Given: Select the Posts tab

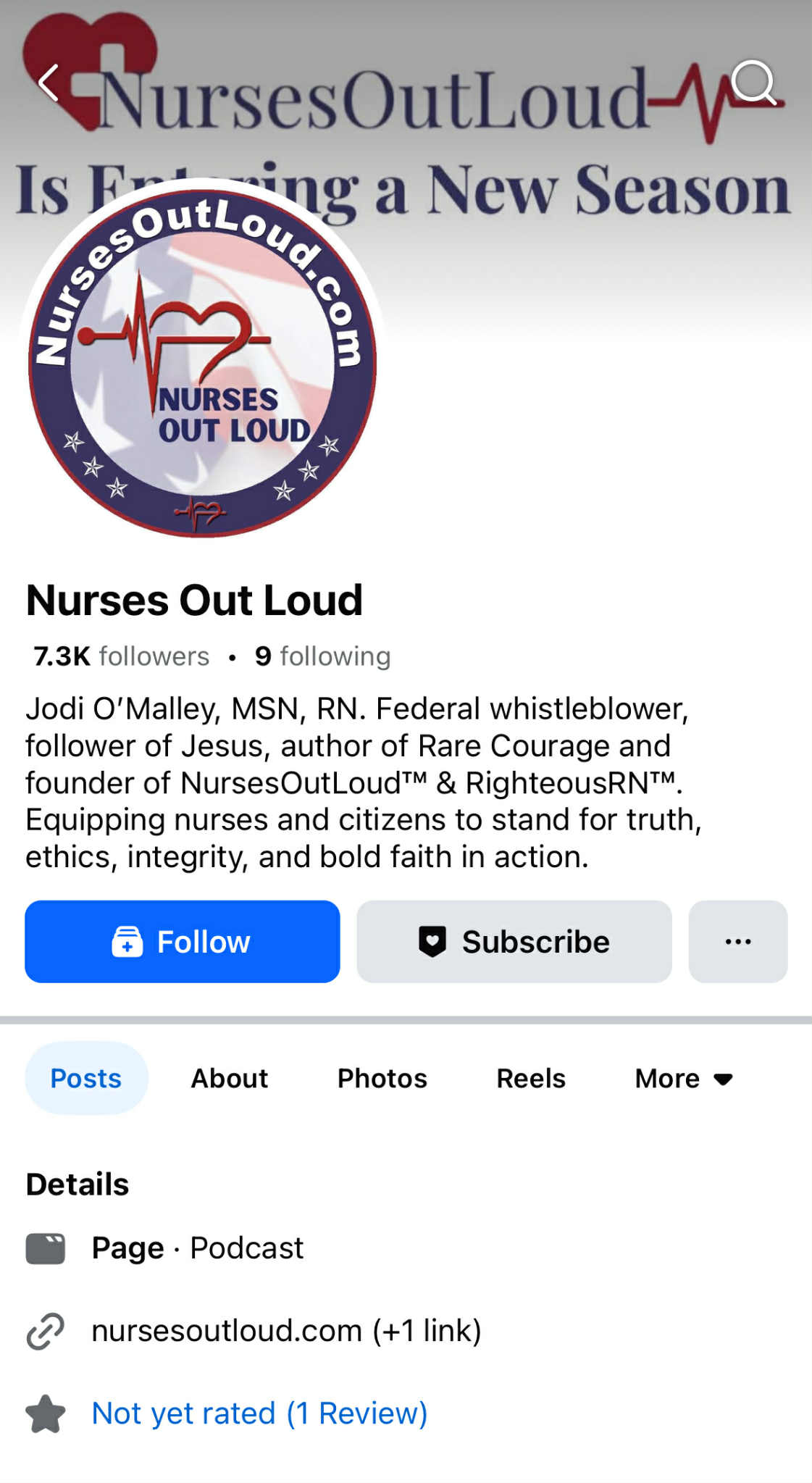Looking at the screenshot, I should coord(86,1078).
